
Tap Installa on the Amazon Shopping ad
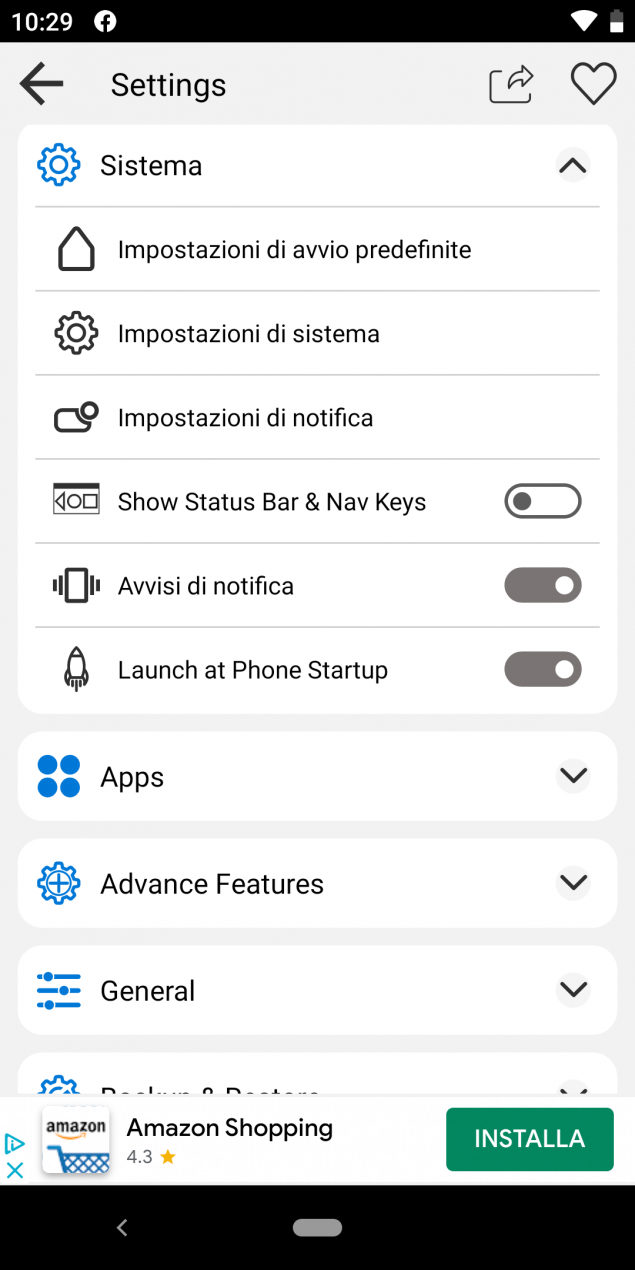pyautogui.click(x=530, y=1139)
